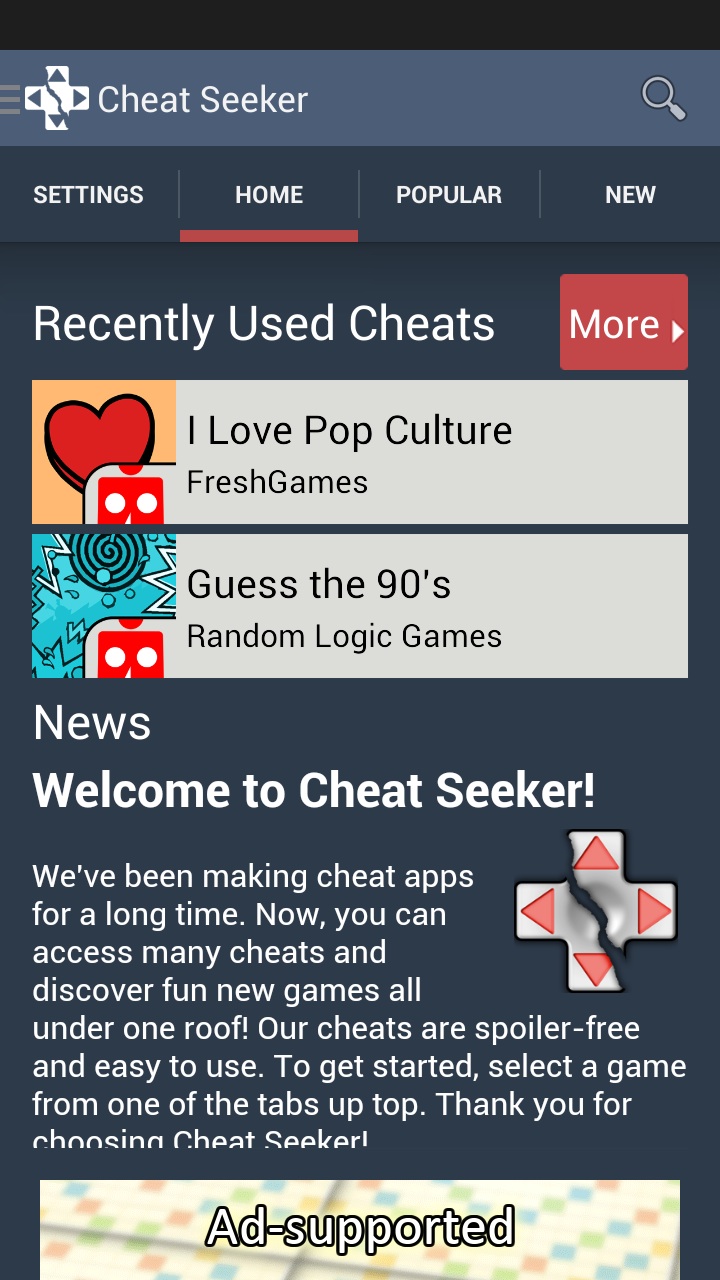The width and height of the screenshot is (720, 1280).
Task: Switch to the SETTINGS tab
Action: (87, 194)
